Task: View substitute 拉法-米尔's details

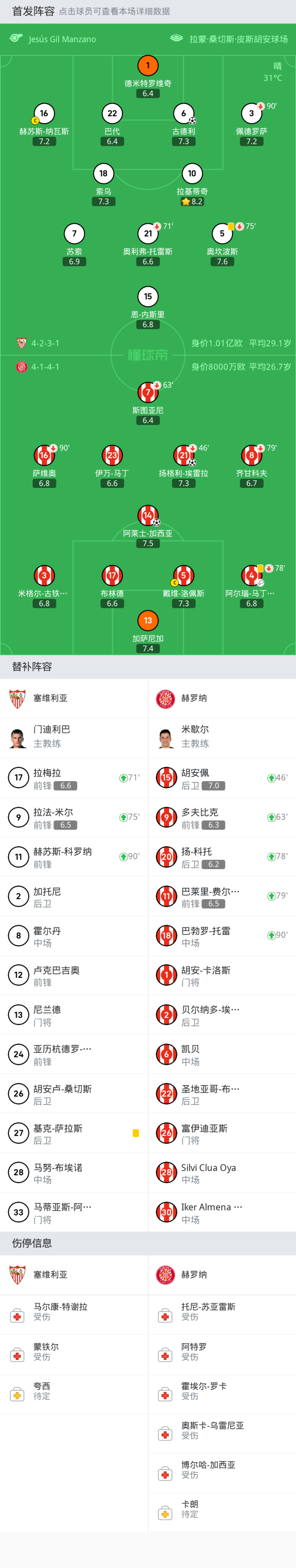Action: pos(74,817)
